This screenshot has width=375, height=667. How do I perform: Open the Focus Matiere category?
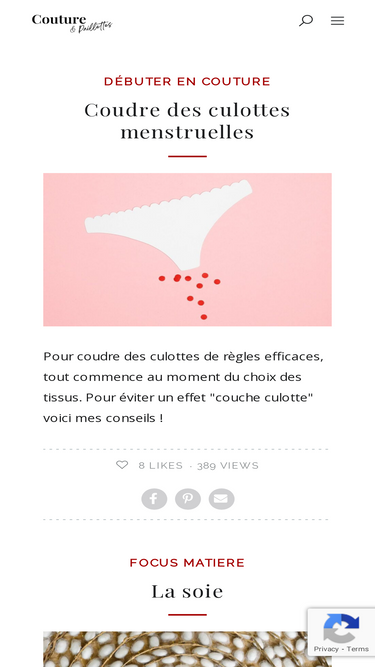click(187, 563)
